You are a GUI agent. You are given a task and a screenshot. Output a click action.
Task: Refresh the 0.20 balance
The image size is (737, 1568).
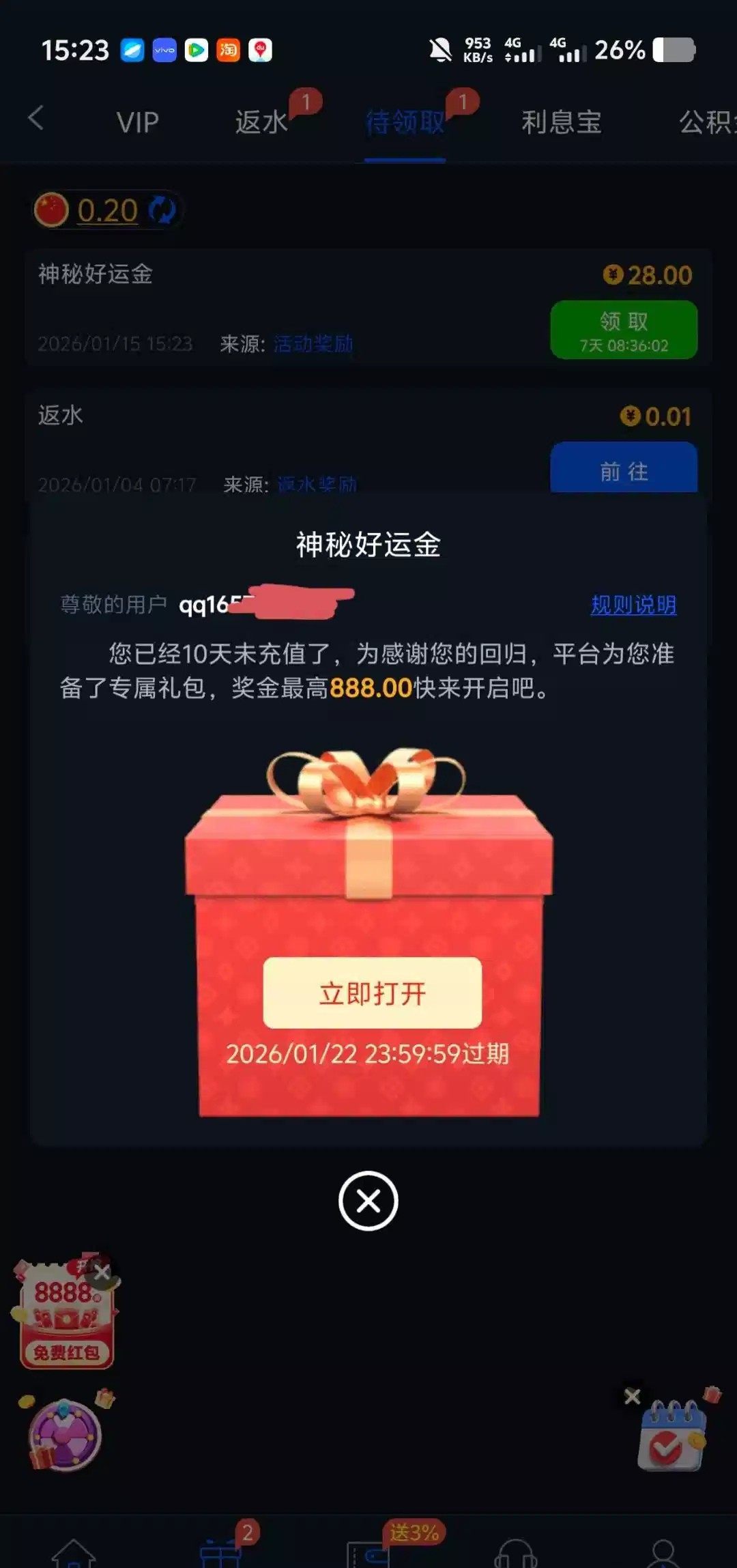coord(162,210)
